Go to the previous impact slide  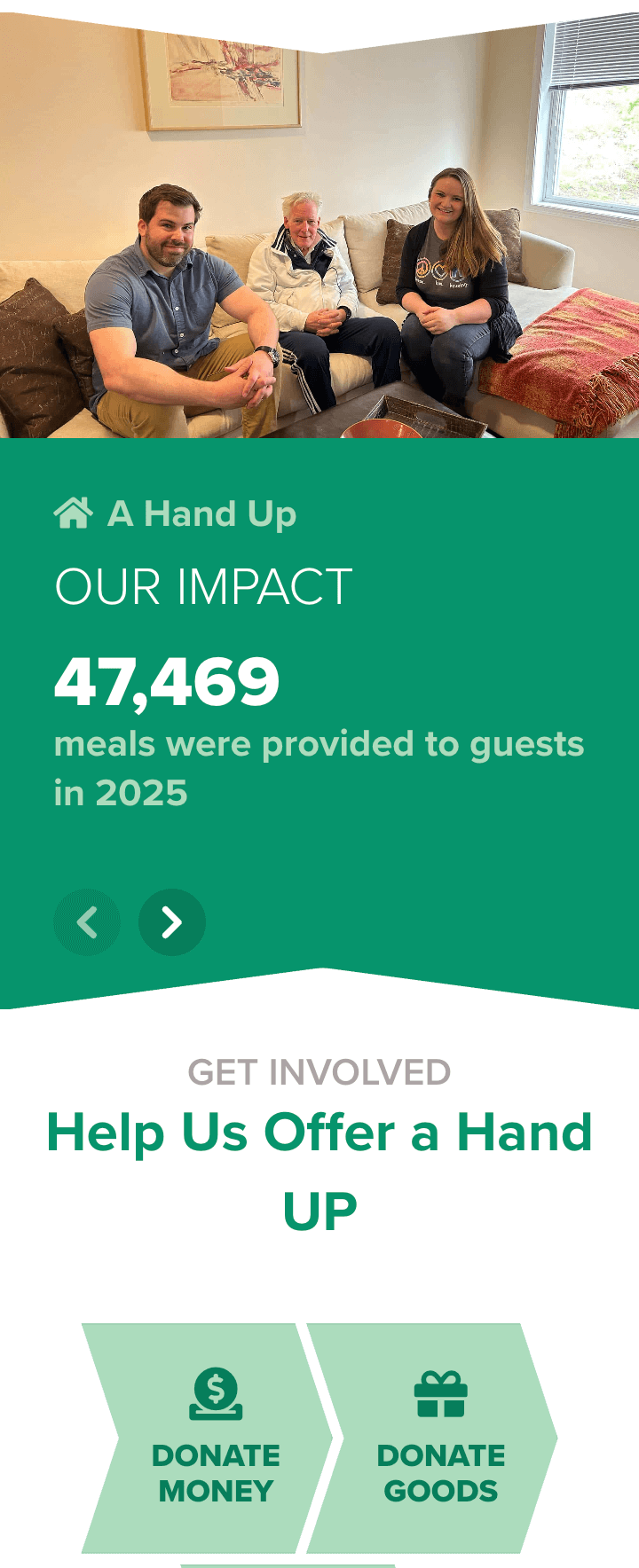[x=87, y=922]
